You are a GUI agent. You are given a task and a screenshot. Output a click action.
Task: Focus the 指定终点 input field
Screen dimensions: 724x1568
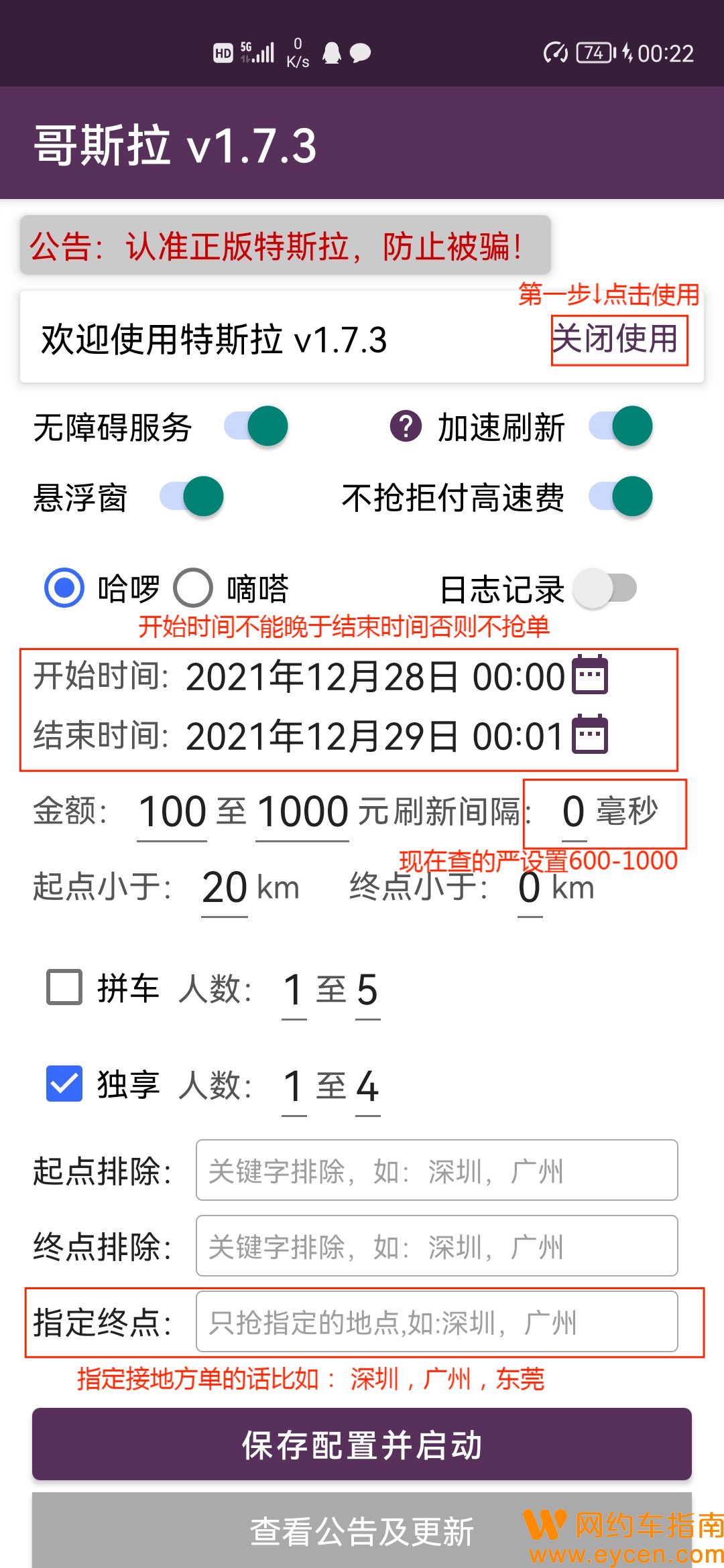tap(436, 1322)
